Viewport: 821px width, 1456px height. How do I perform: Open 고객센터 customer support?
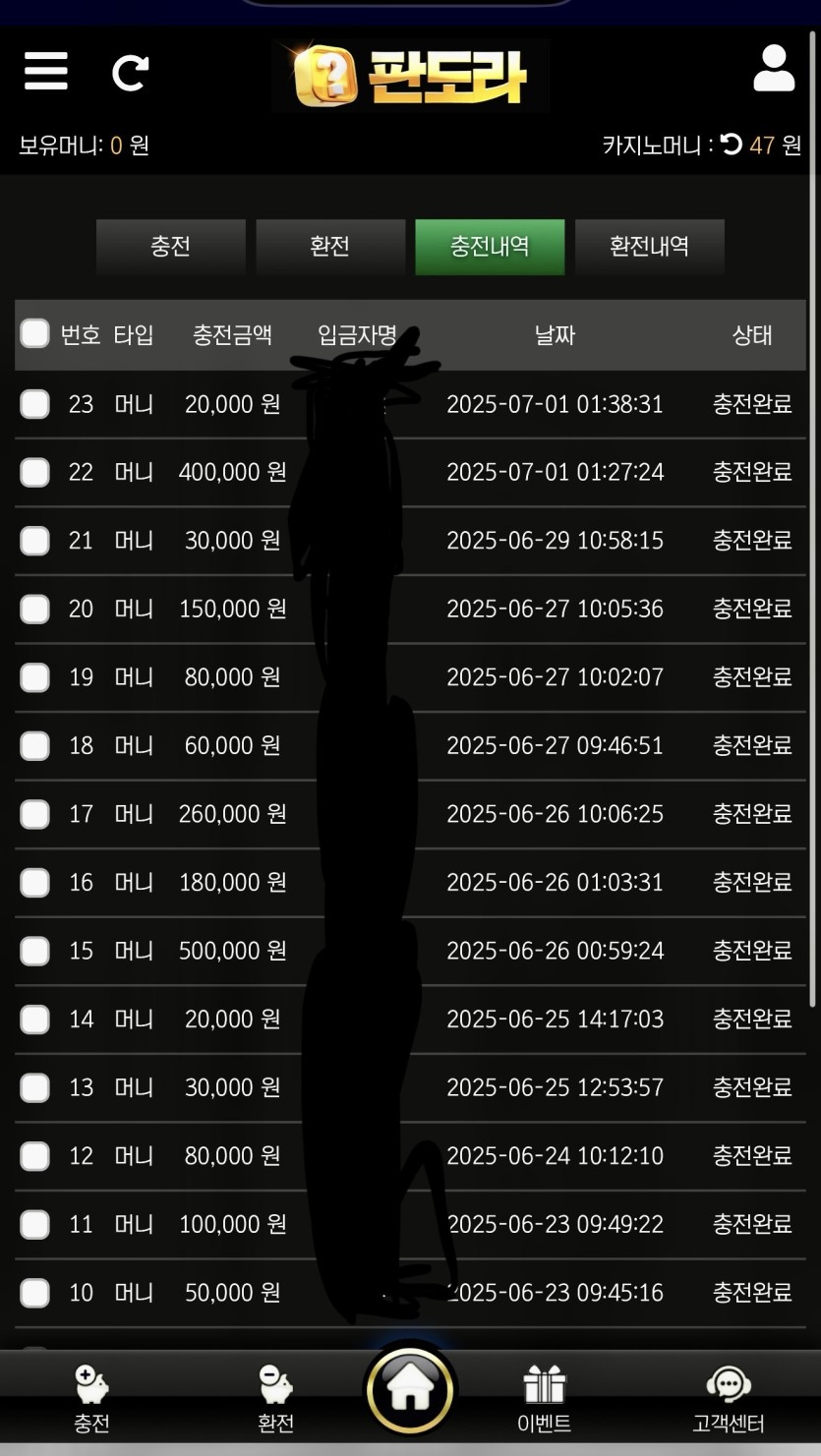(x=728, y=1400)
